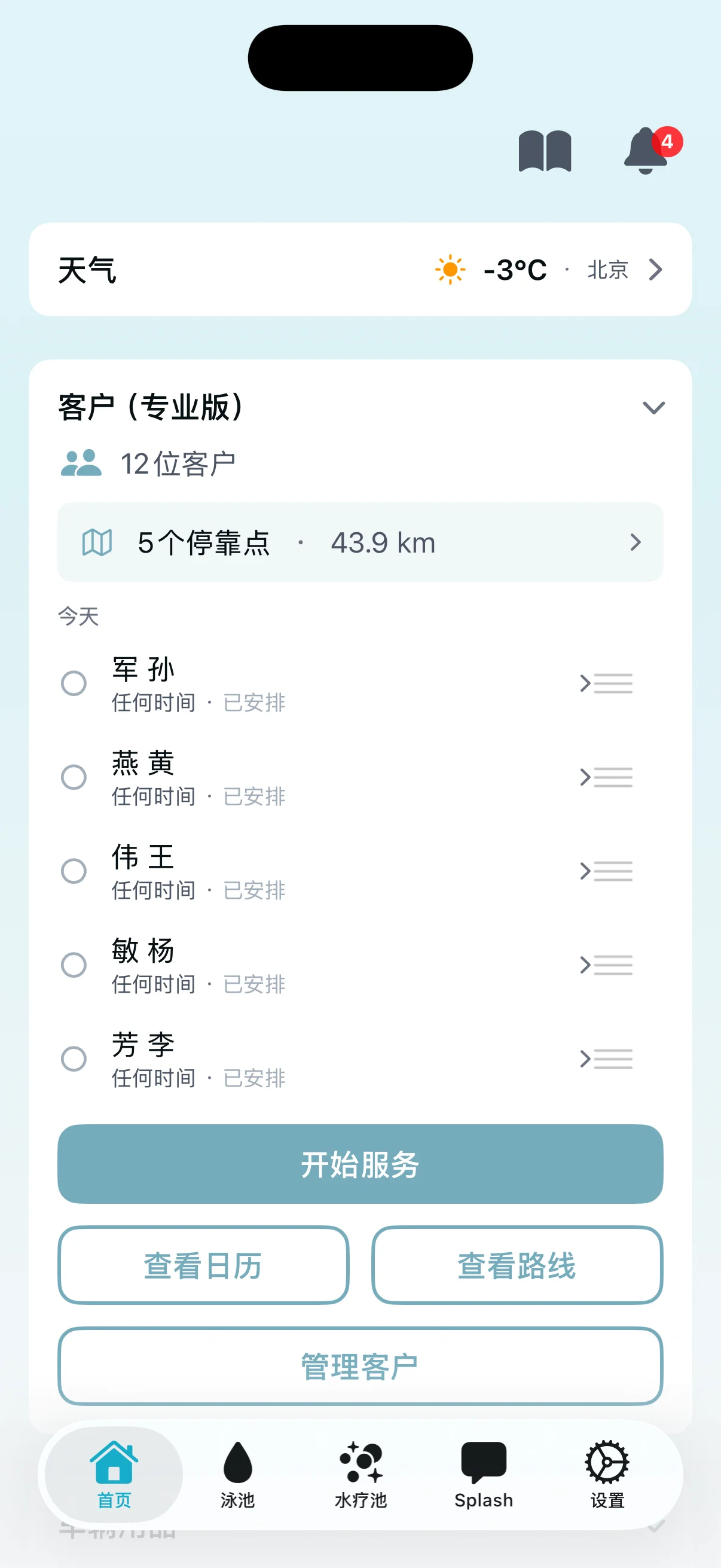Click the customers people icon
Viewport: 721px width, 1568px height.
(x=82, y=463)
